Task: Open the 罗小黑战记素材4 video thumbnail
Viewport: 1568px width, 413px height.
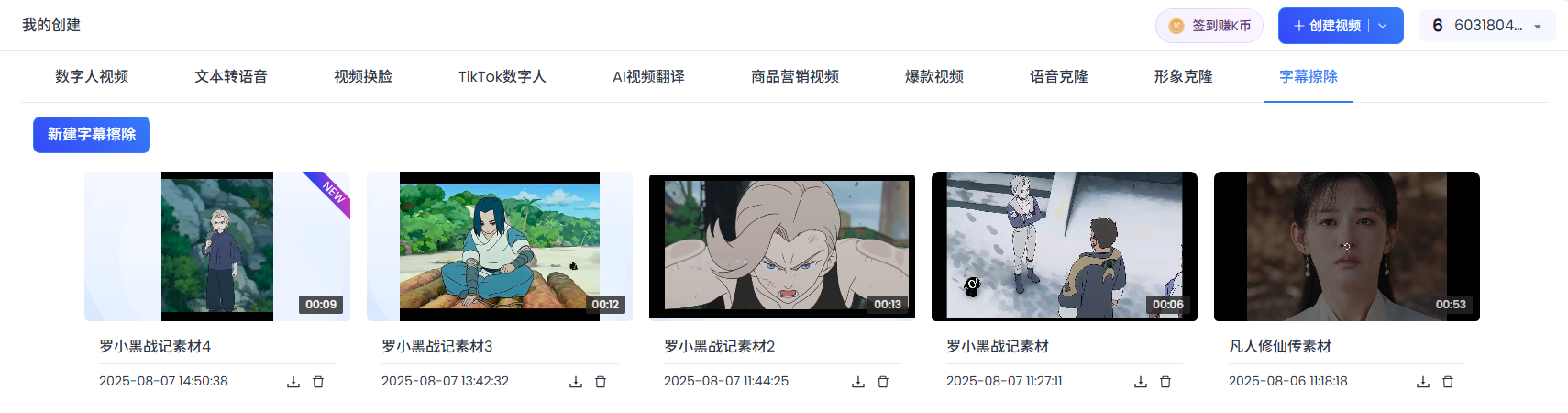Action: [x=217, y=246]
